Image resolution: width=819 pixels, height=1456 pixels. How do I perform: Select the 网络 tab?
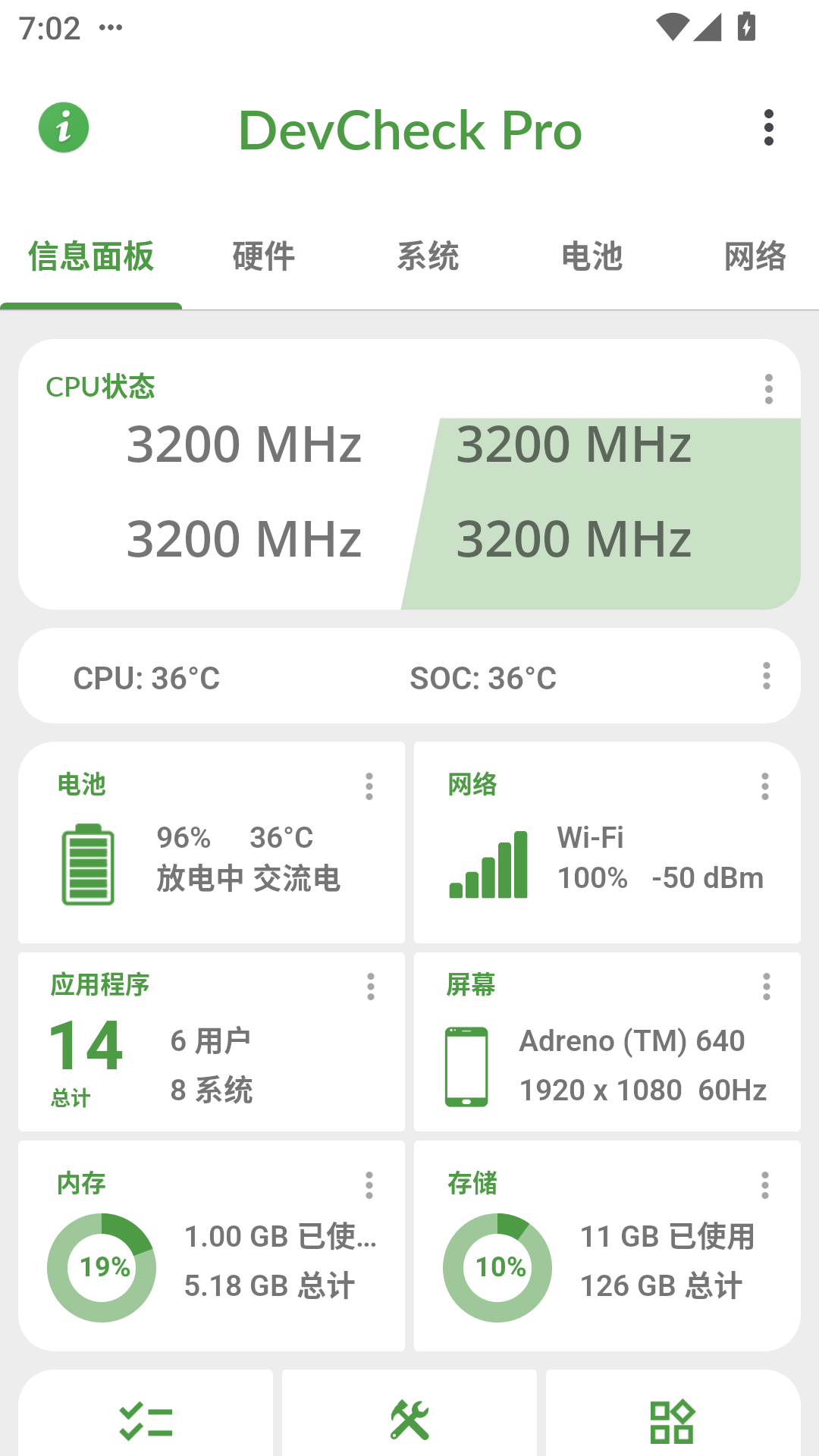pyautogui.click(x=756, y=256)
